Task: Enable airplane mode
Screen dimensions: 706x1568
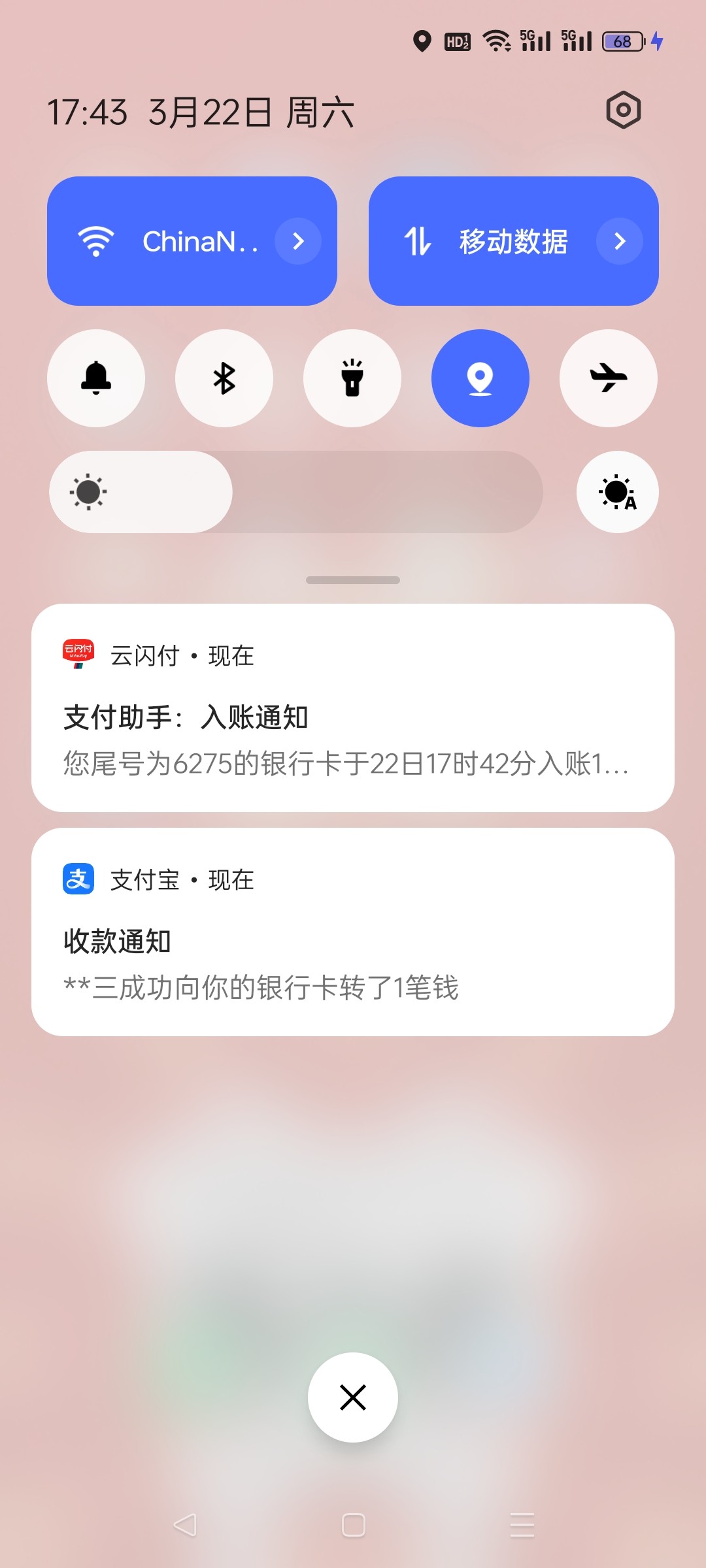Action: coord(609,378)
